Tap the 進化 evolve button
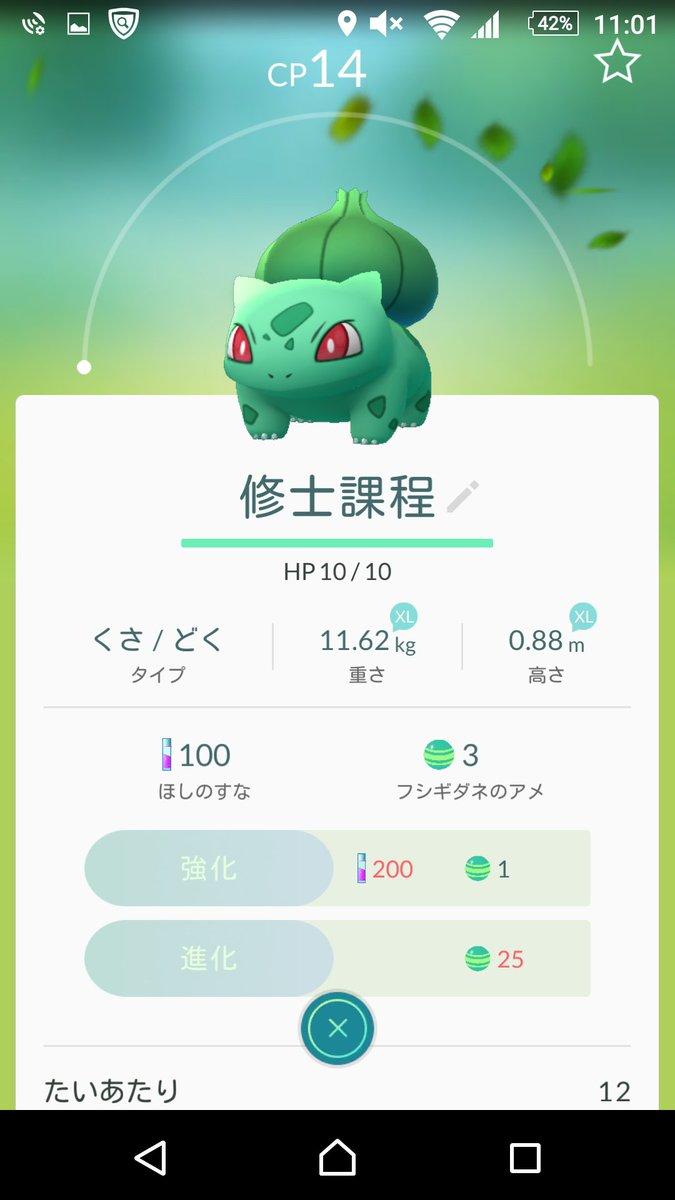 coord(209,958)
